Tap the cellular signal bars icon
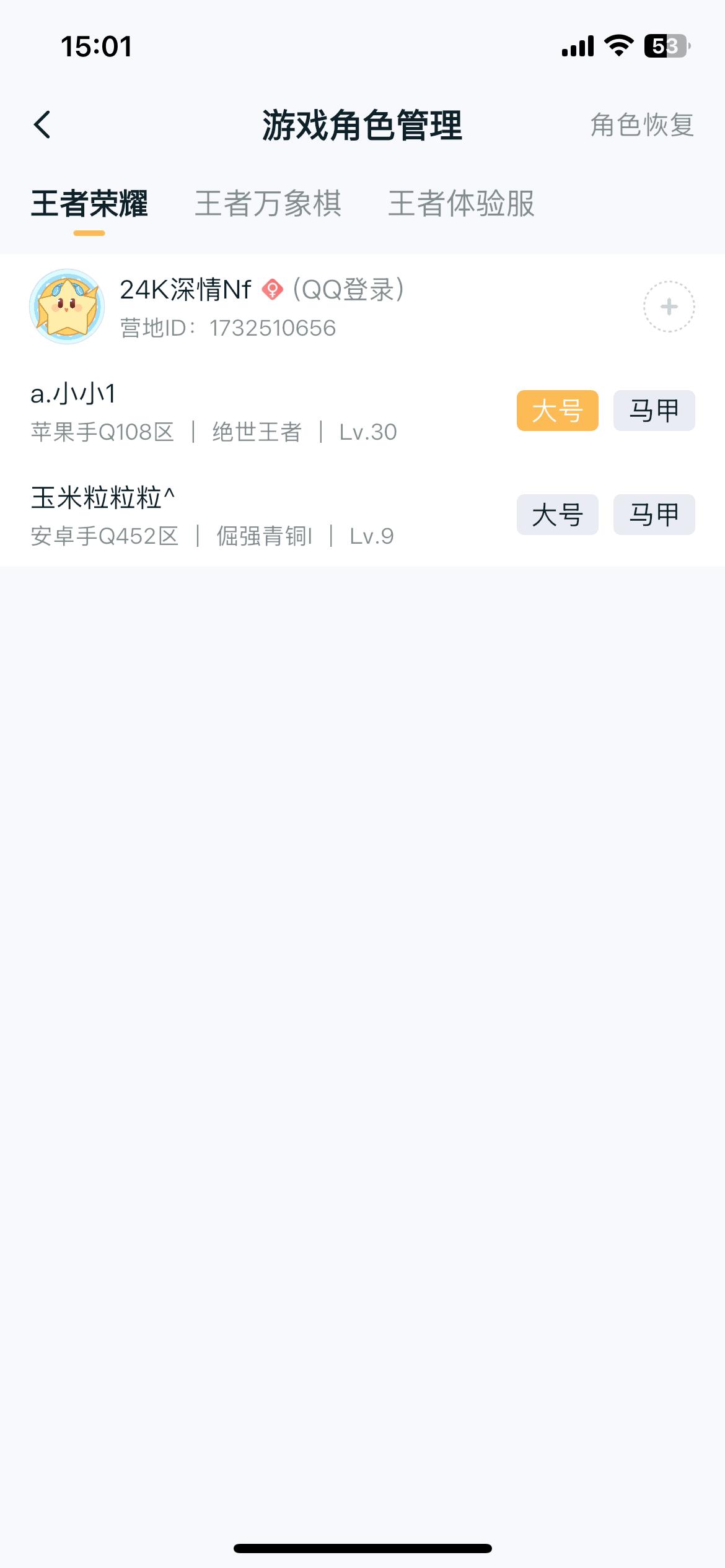Image resolution: width=725 pixels, height=1568 pixels. tap(577, 44)
